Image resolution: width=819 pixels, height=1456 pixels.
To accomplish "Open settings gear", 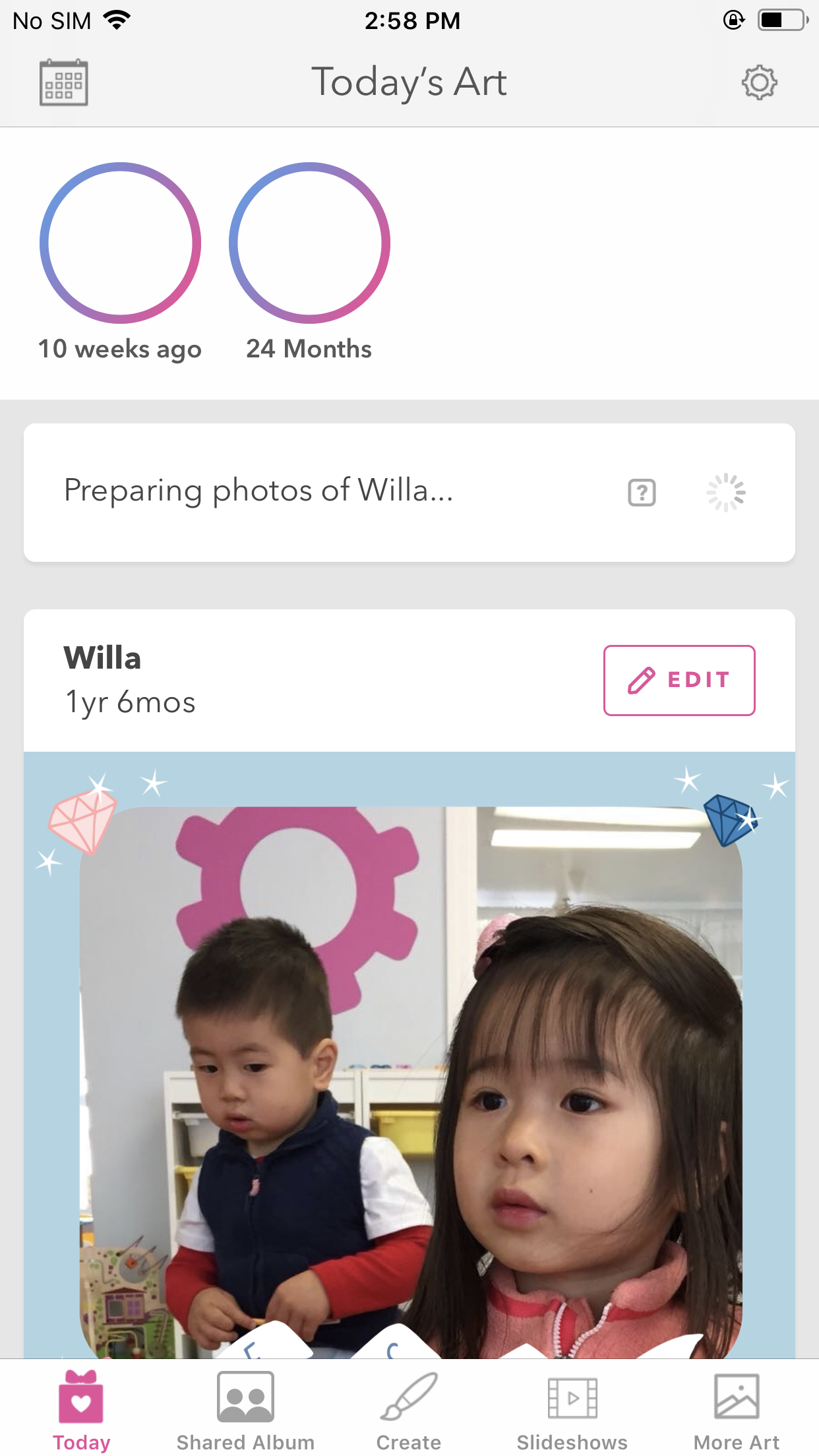I will coord(759,82).
